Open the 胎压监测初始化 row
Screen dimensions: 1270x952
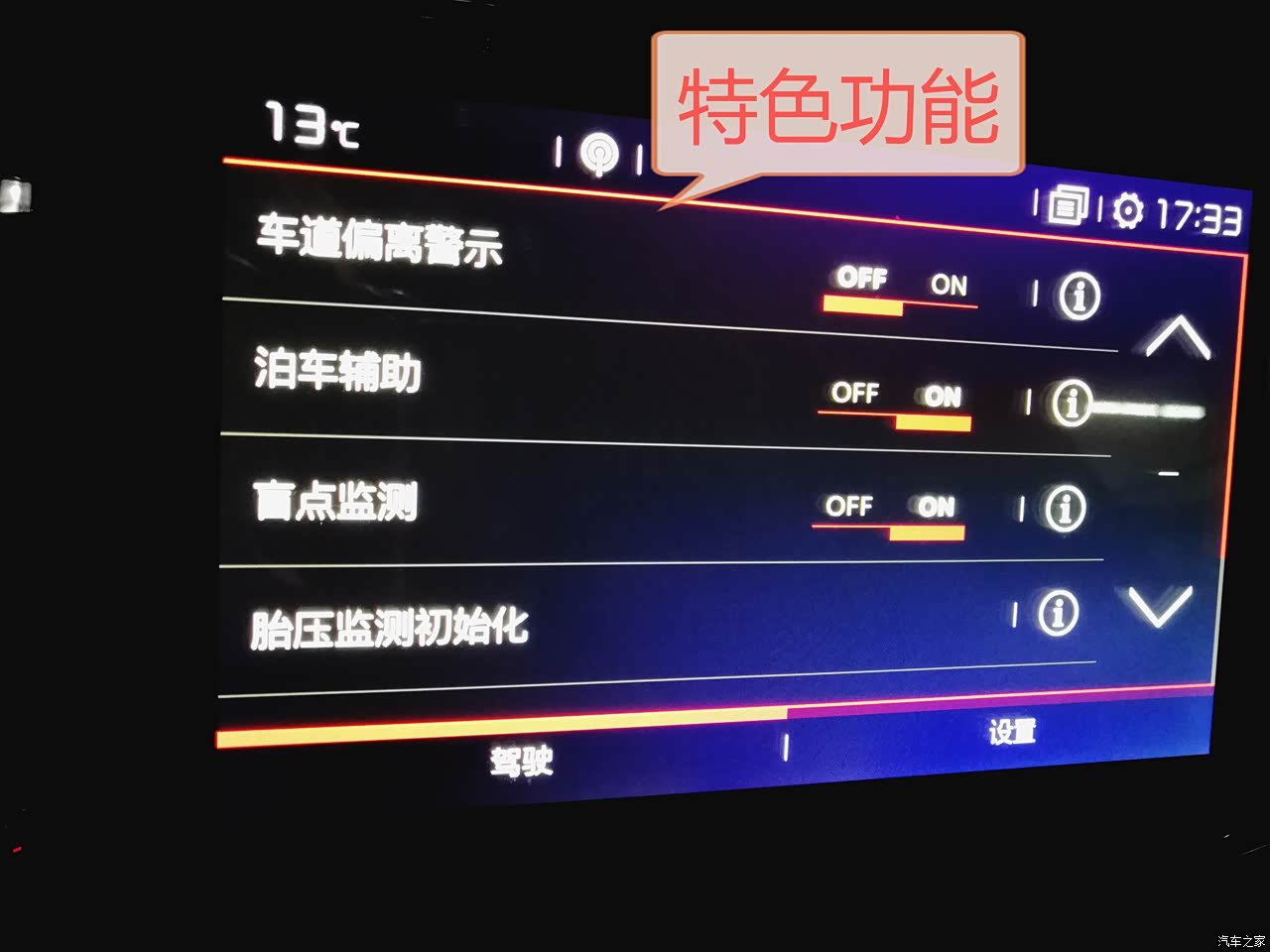pyautogui.click(x=389, y=629)
